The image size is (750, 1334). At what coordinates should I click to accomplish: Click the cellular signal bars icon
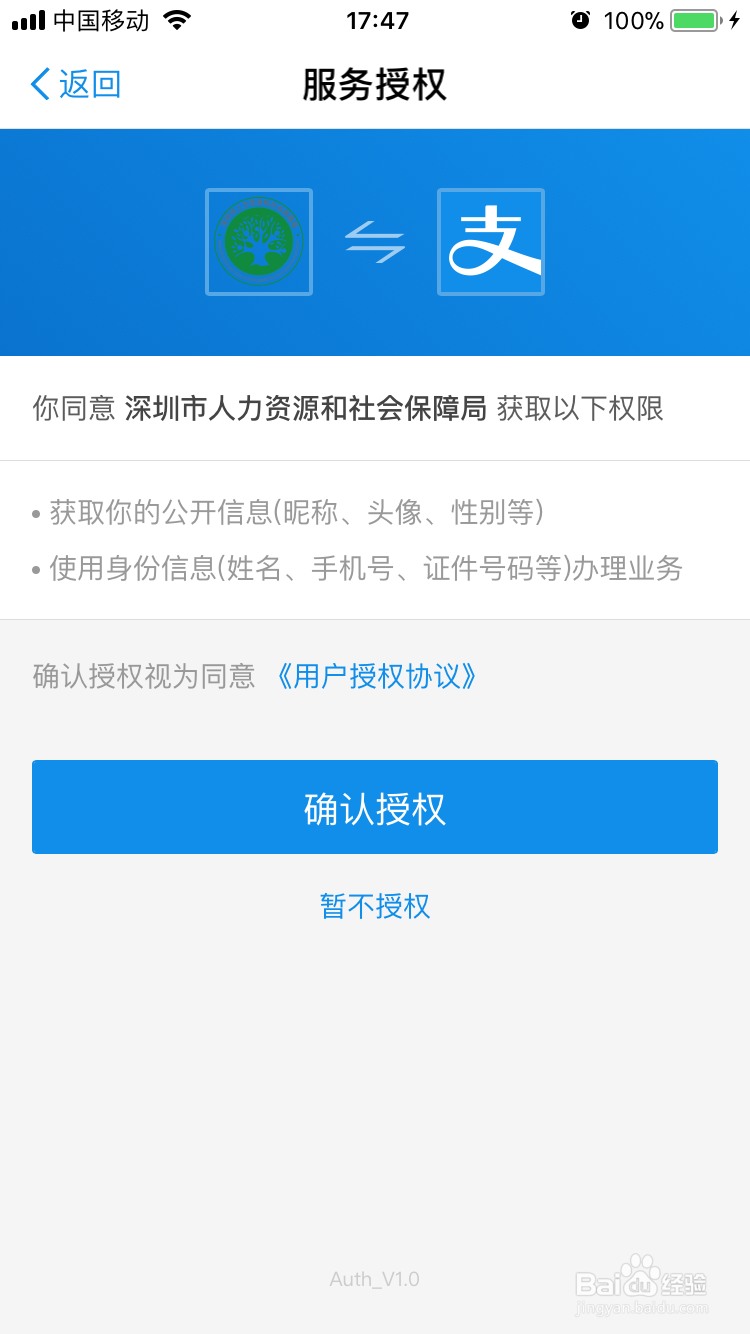pyautogui.click(x=30, y=18)
